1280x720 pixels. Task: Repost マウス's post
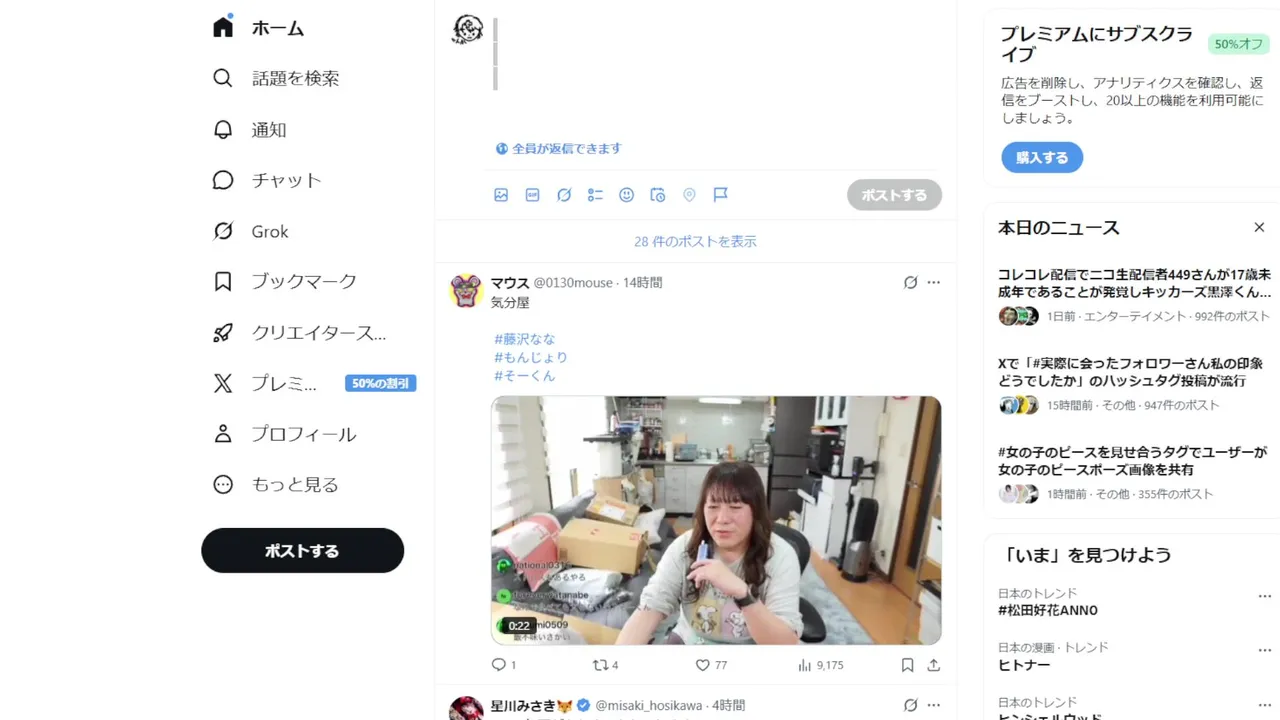click(x=601, y=665)
